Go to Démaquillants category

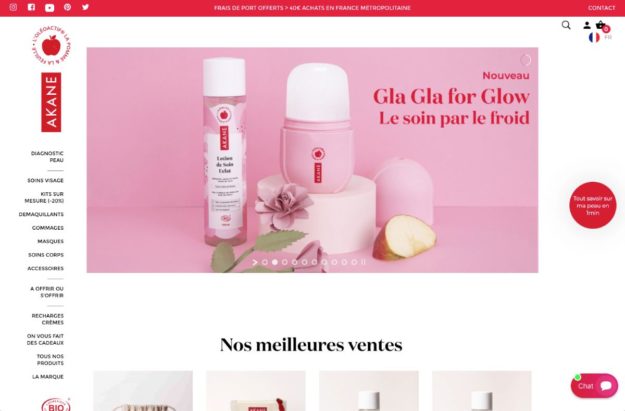(41, 214)
